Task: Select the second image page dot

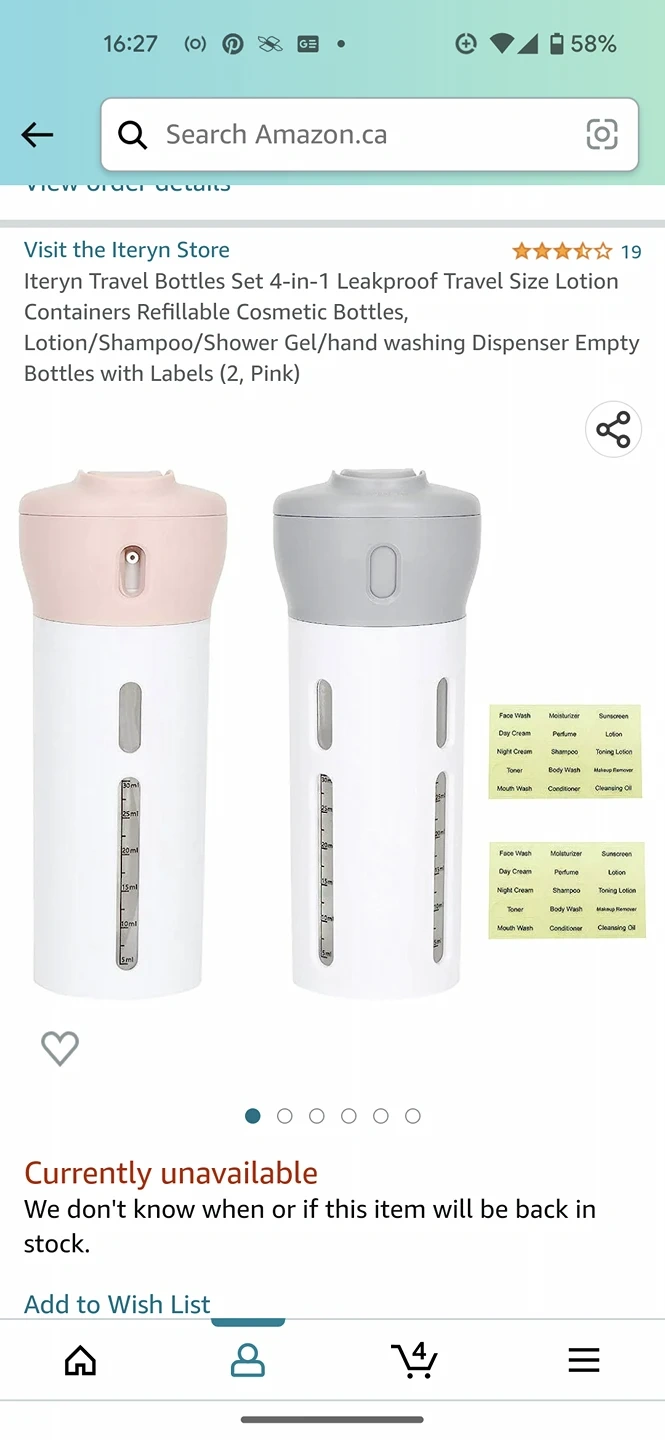Action: (x=285, y=1116)
